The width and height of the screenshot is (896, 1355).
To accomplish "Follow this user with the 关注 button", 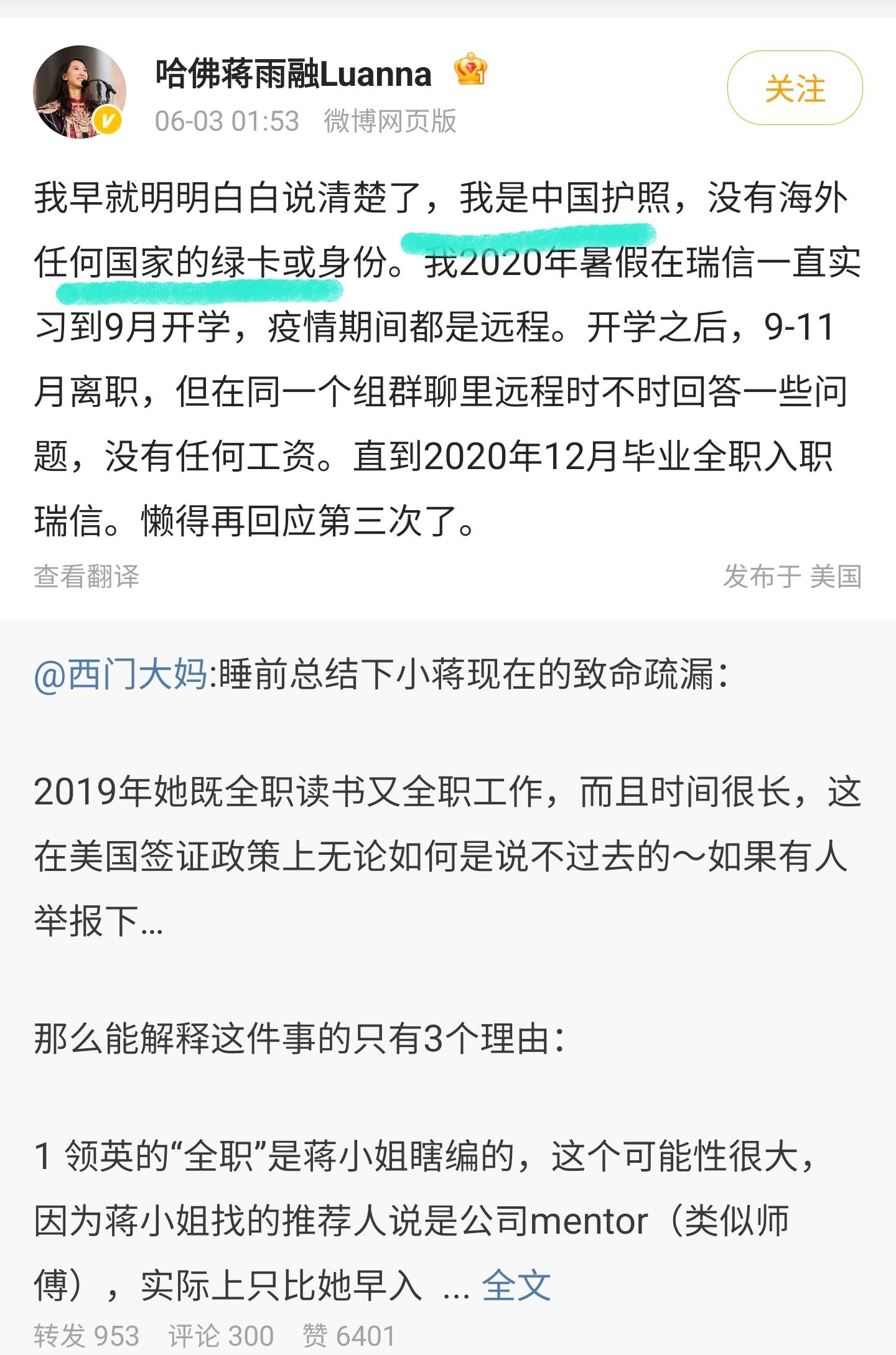I will click(x=795, y=88).
